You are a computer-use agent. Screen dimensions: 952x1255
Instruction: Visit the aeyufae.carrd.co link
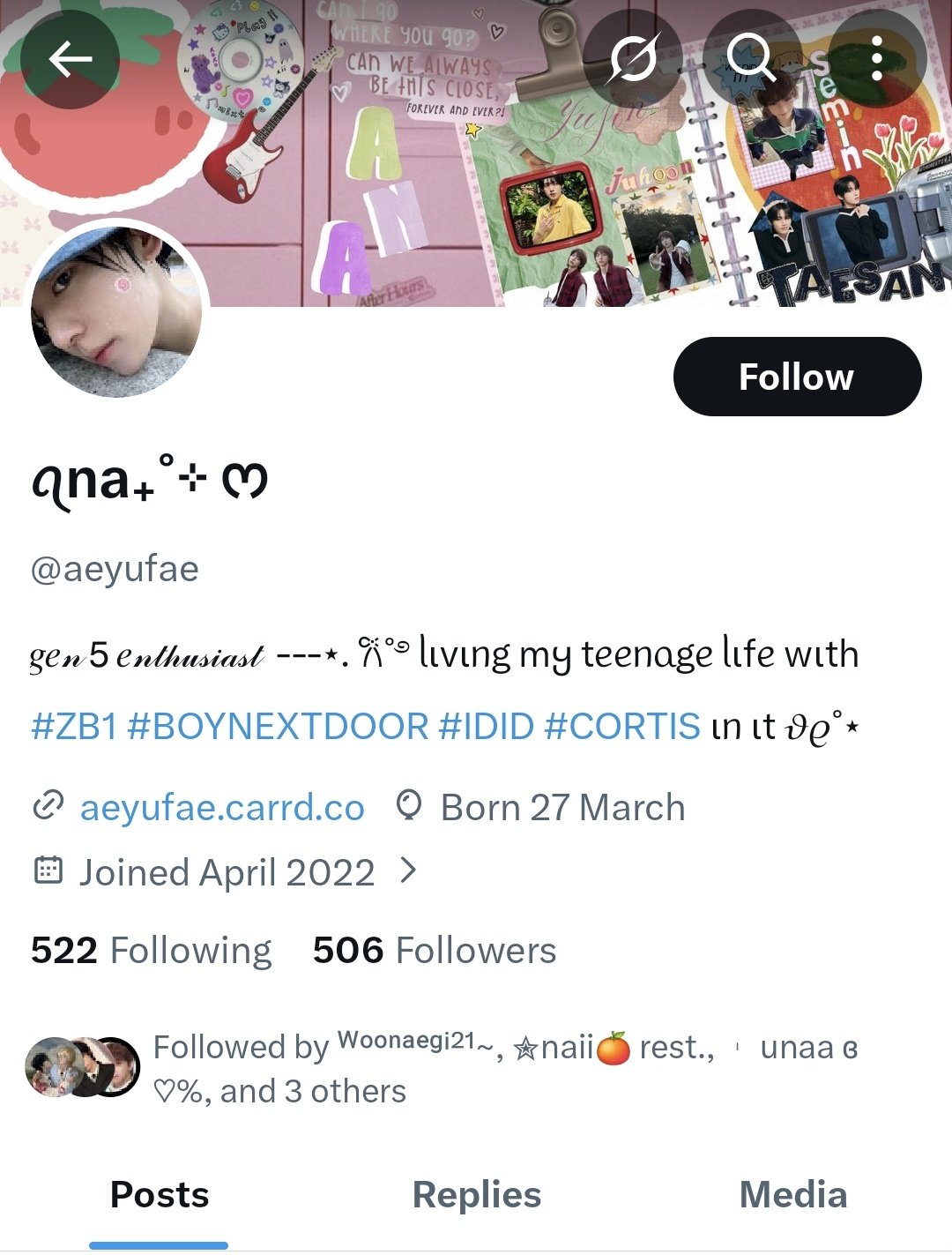coord(221,807)
